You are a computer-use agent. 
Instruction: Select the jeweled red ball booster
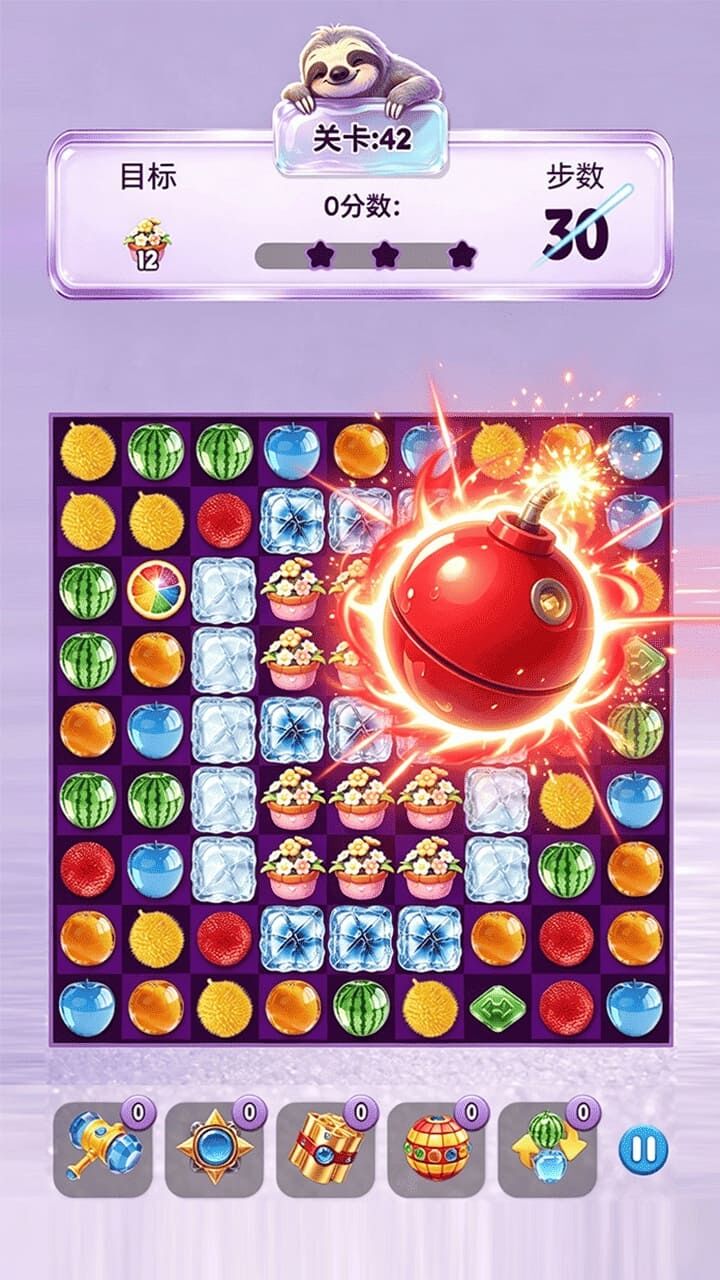click(x=437, y=1148)
